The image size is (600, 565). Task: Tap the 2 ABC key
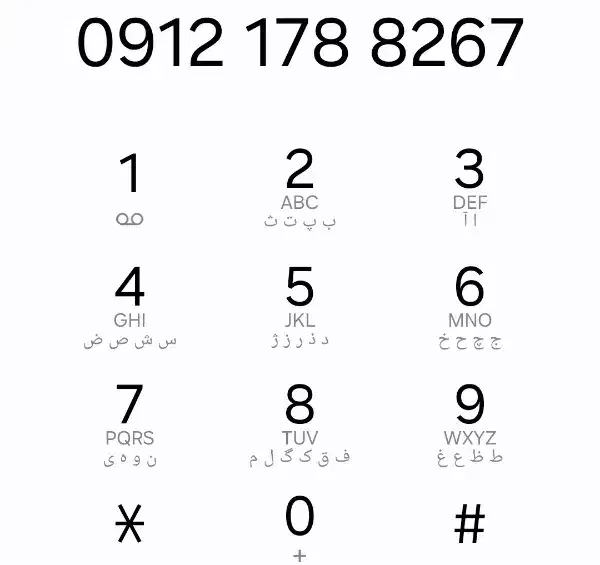[x=300, y=188]
